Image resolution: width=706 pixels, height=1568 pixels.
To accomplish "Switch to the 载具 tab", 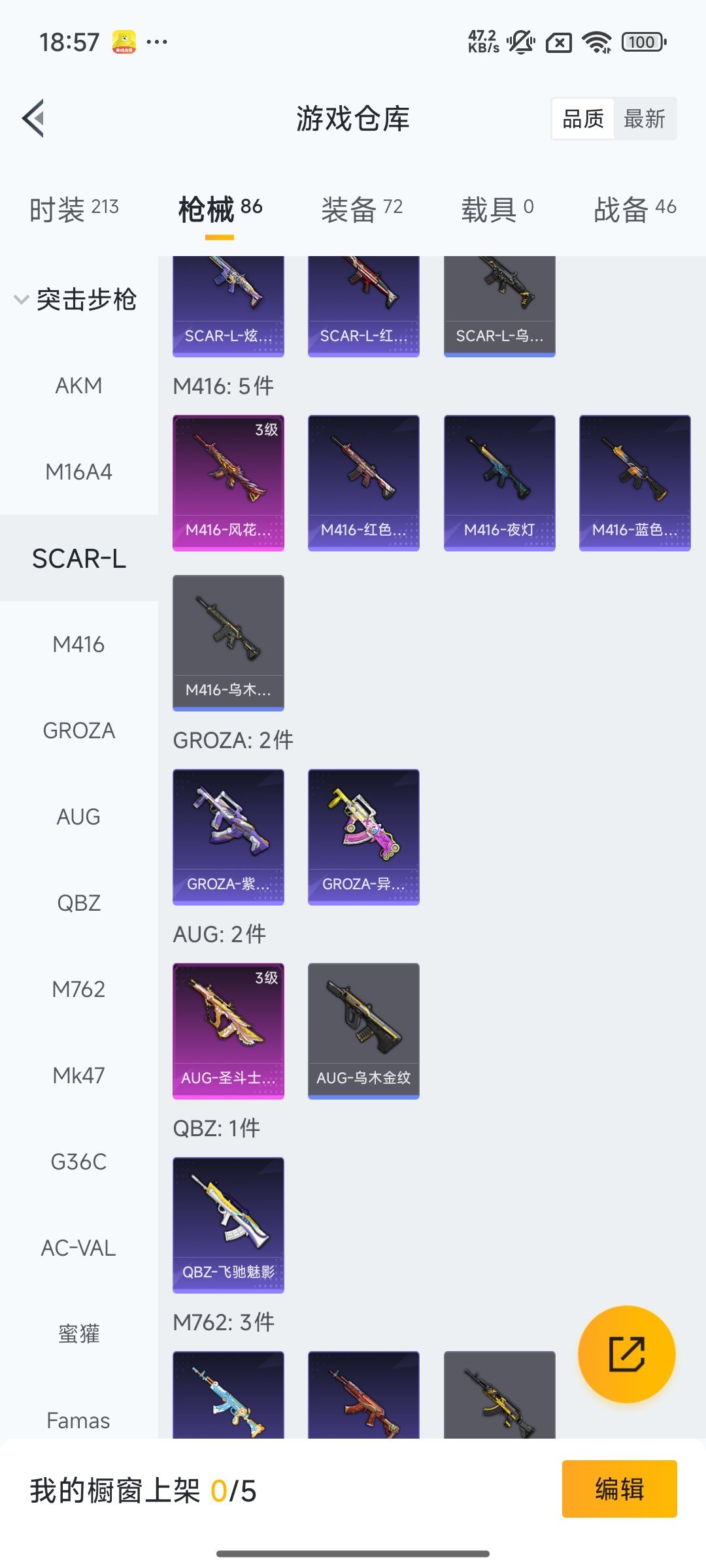I will (497, 210).
